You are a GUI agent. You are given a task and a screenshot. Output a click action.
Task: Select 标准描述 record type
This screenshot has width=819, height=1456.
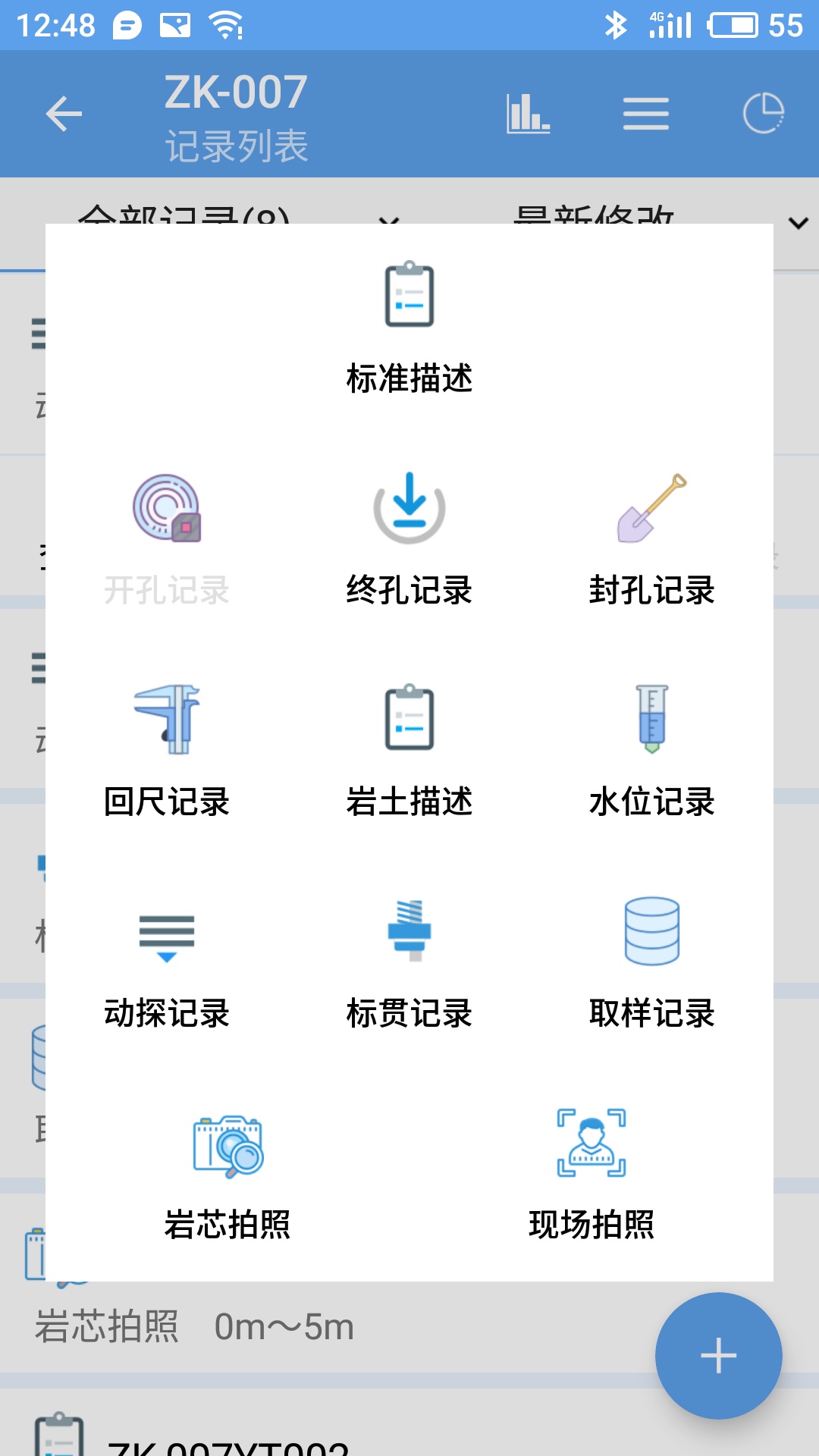(x=409, y=328)
